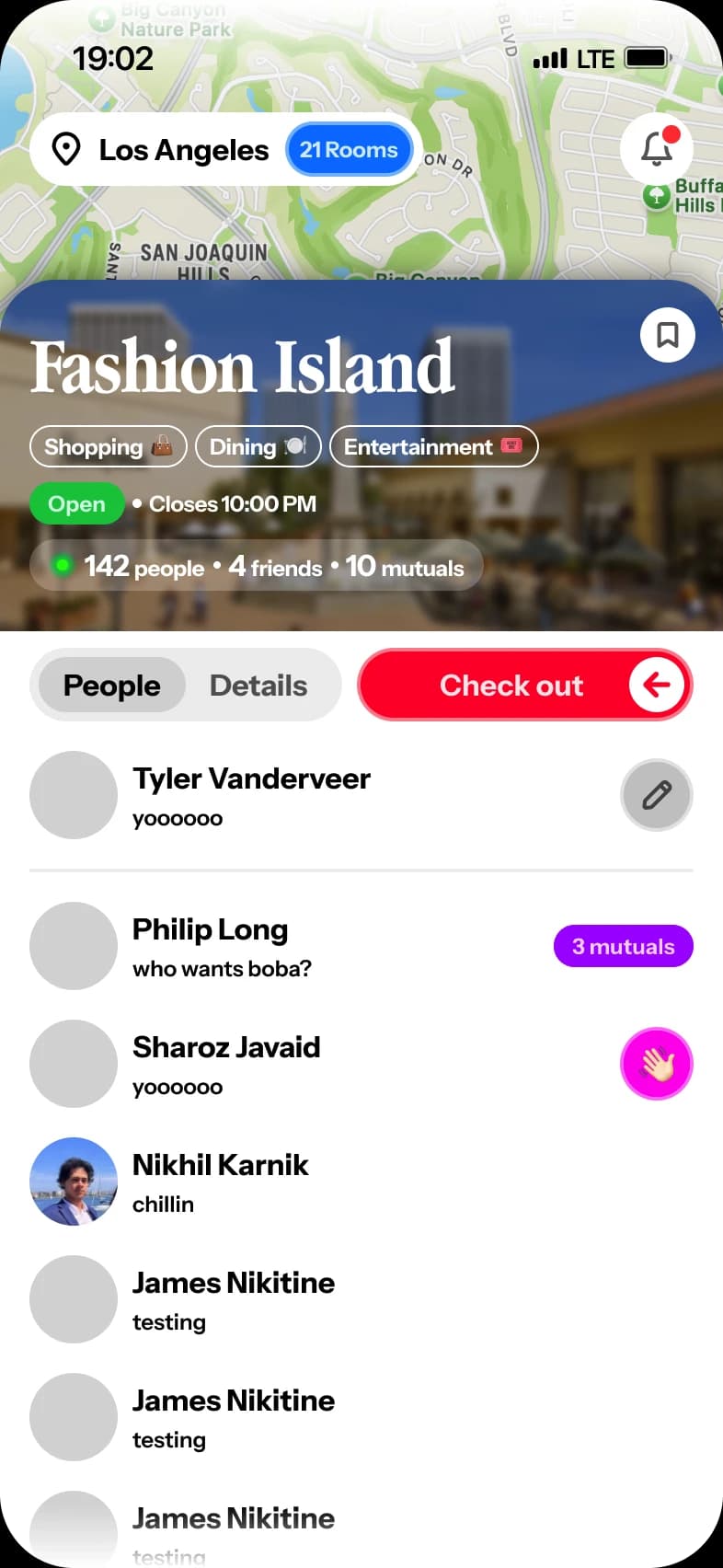723x1568 pixels.
Task: Check out of Fashion Island
Action: 524,686
